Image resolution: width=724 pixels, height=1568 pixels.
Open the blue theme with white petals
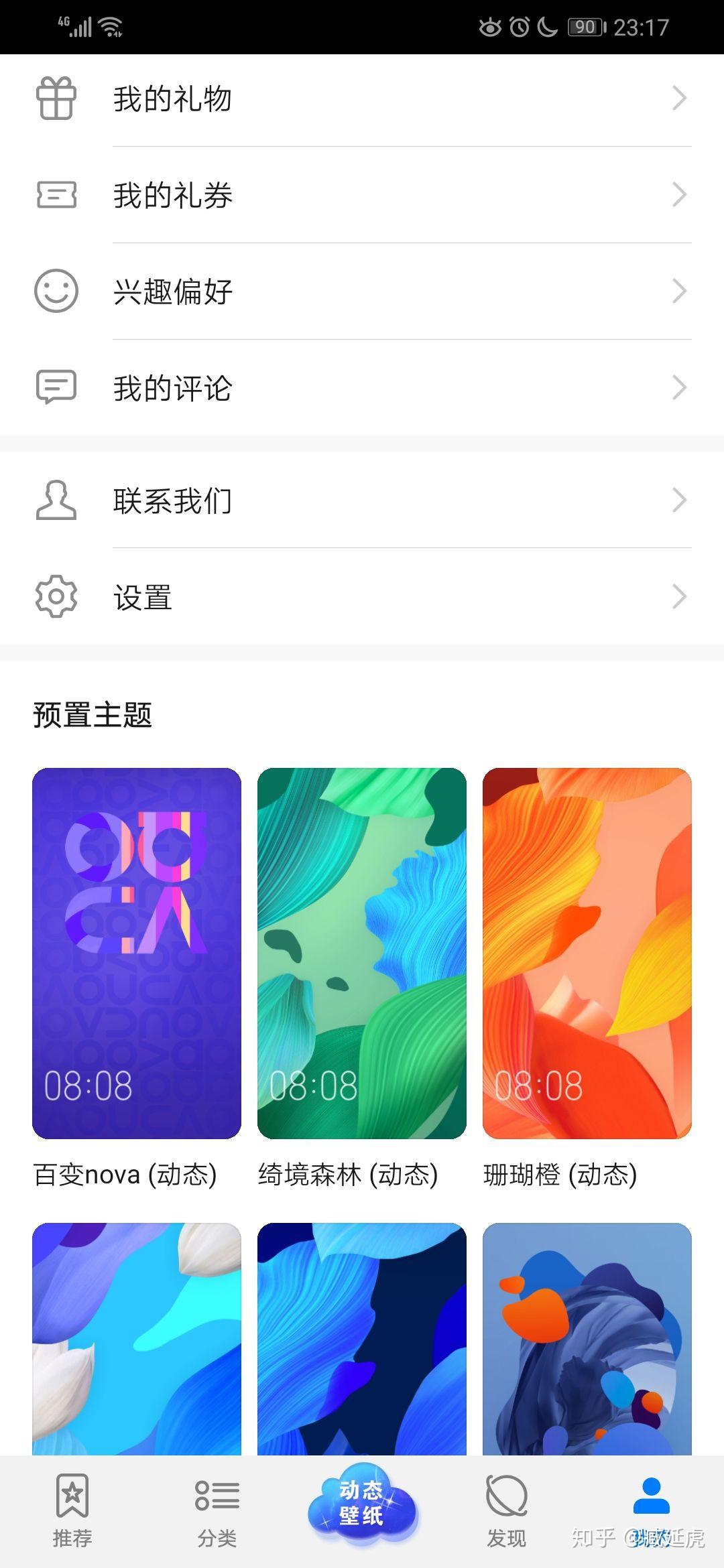(x=137, y=1339)
